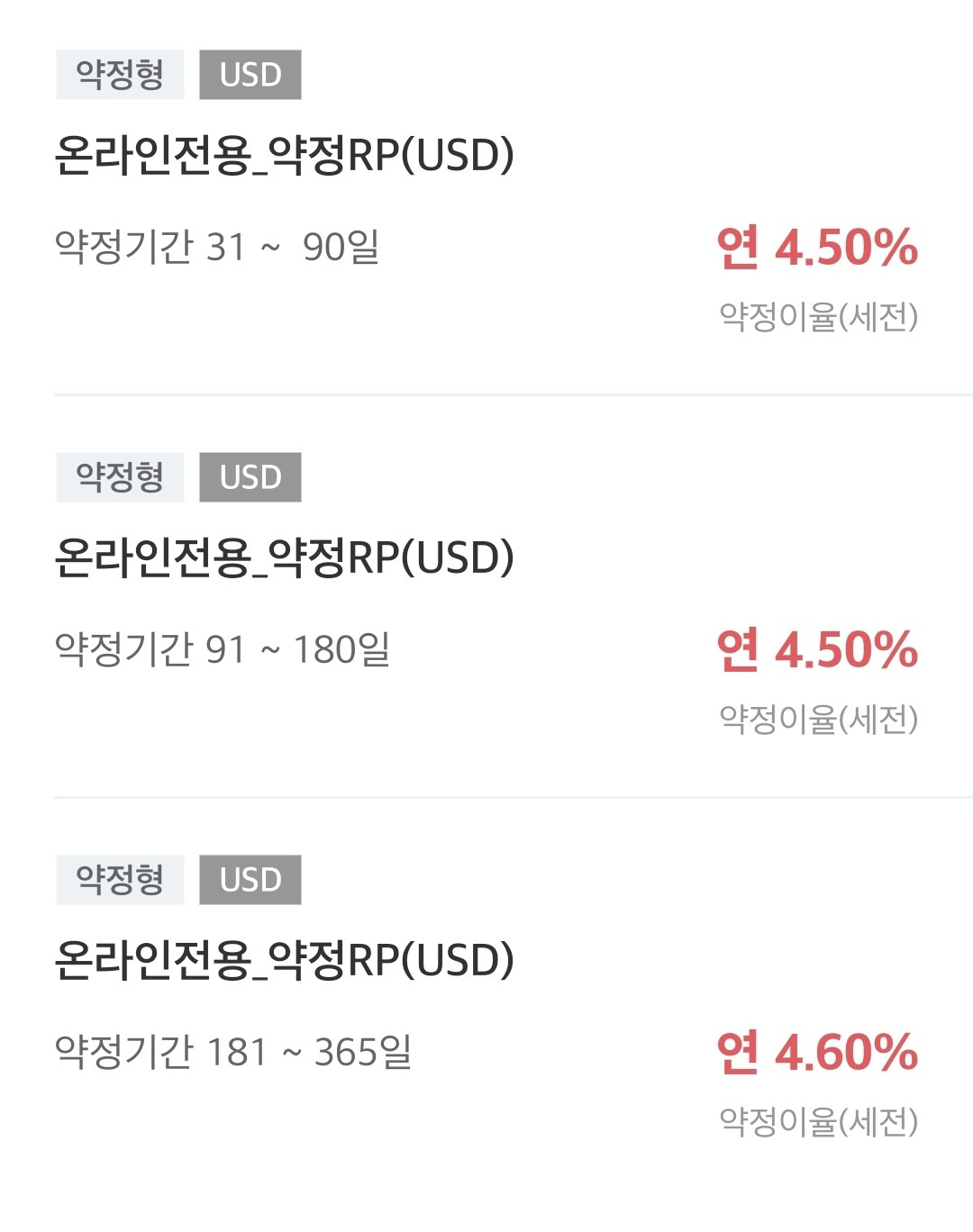Open the 181~365일 약정RP(USD) product

point(286,958)
